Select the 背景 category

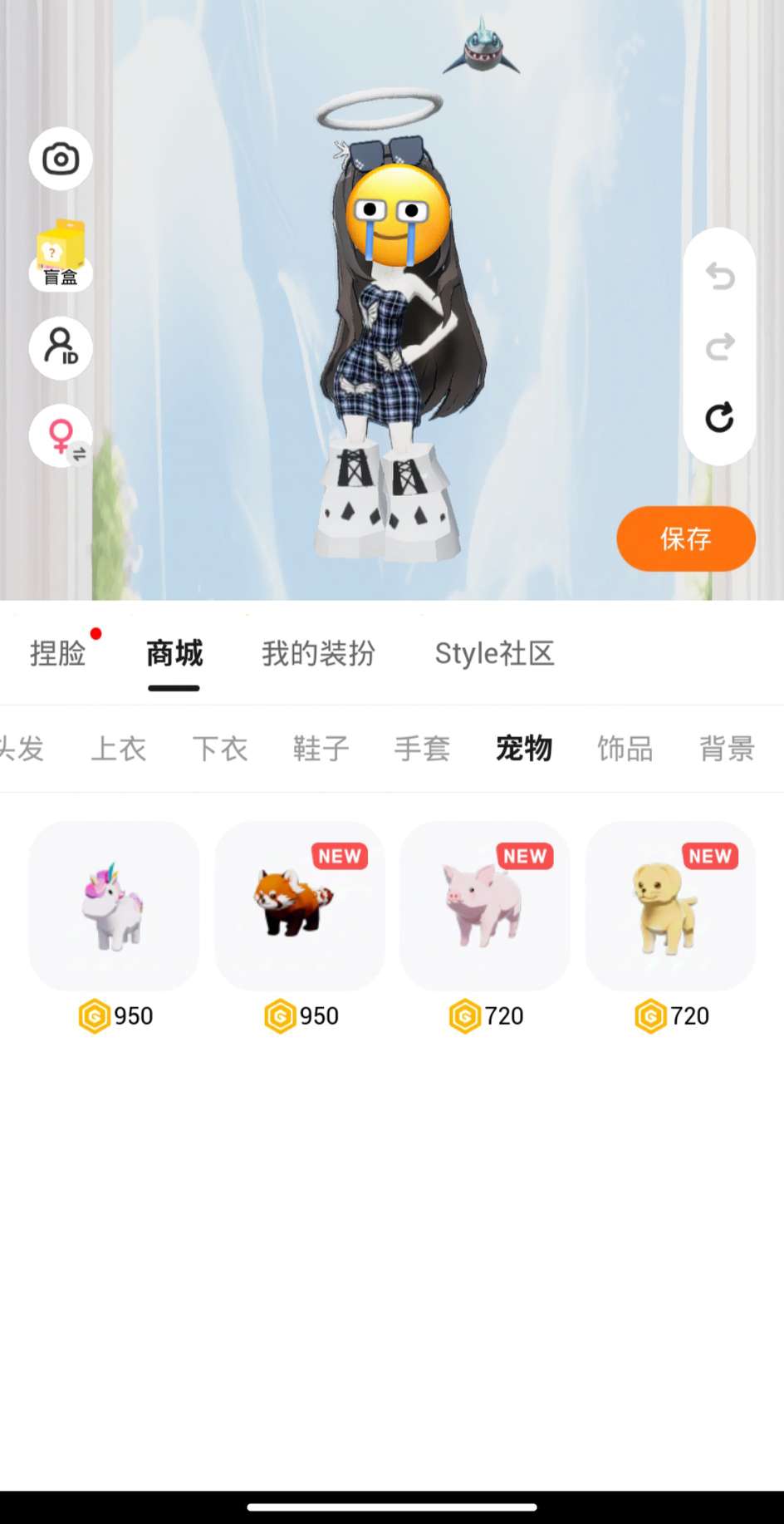click(x=727, y=749)
